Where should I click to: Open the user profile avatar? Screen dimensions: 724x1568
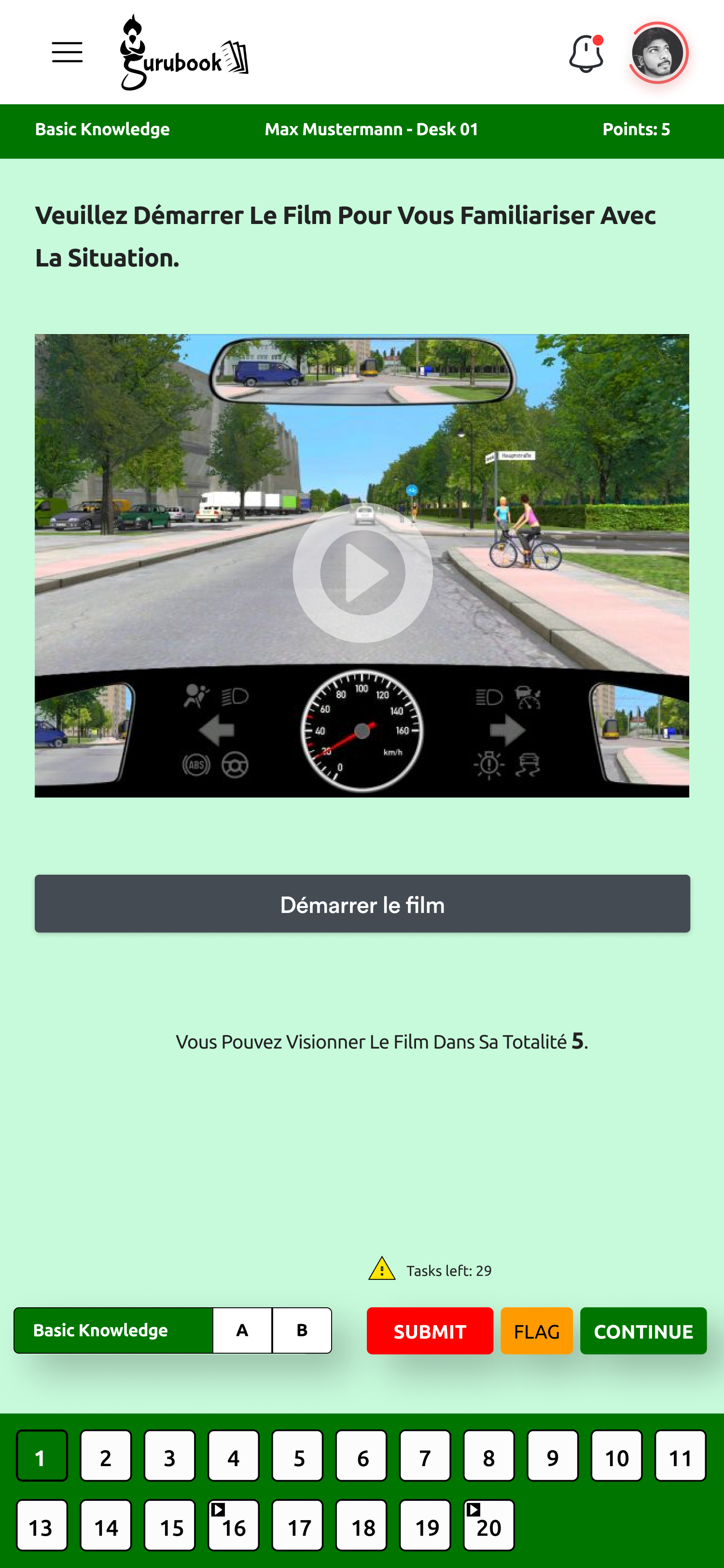[x=658, y=53]
